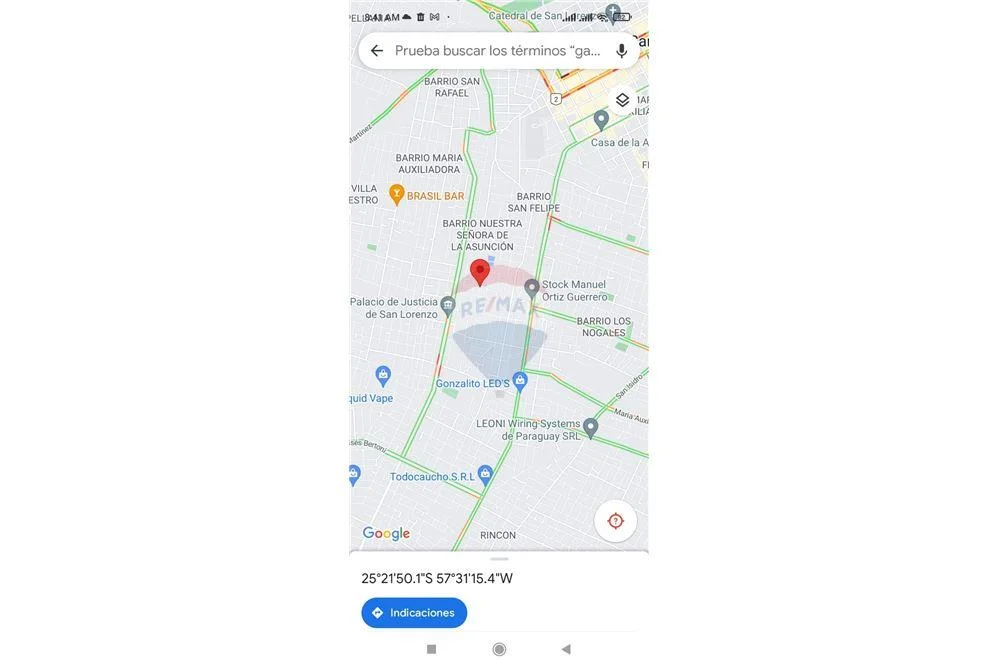The width and height of the screenshot is (1000, 667).
Task: Open the BRASIL BAR place marker
Action: tap(397, 194)
